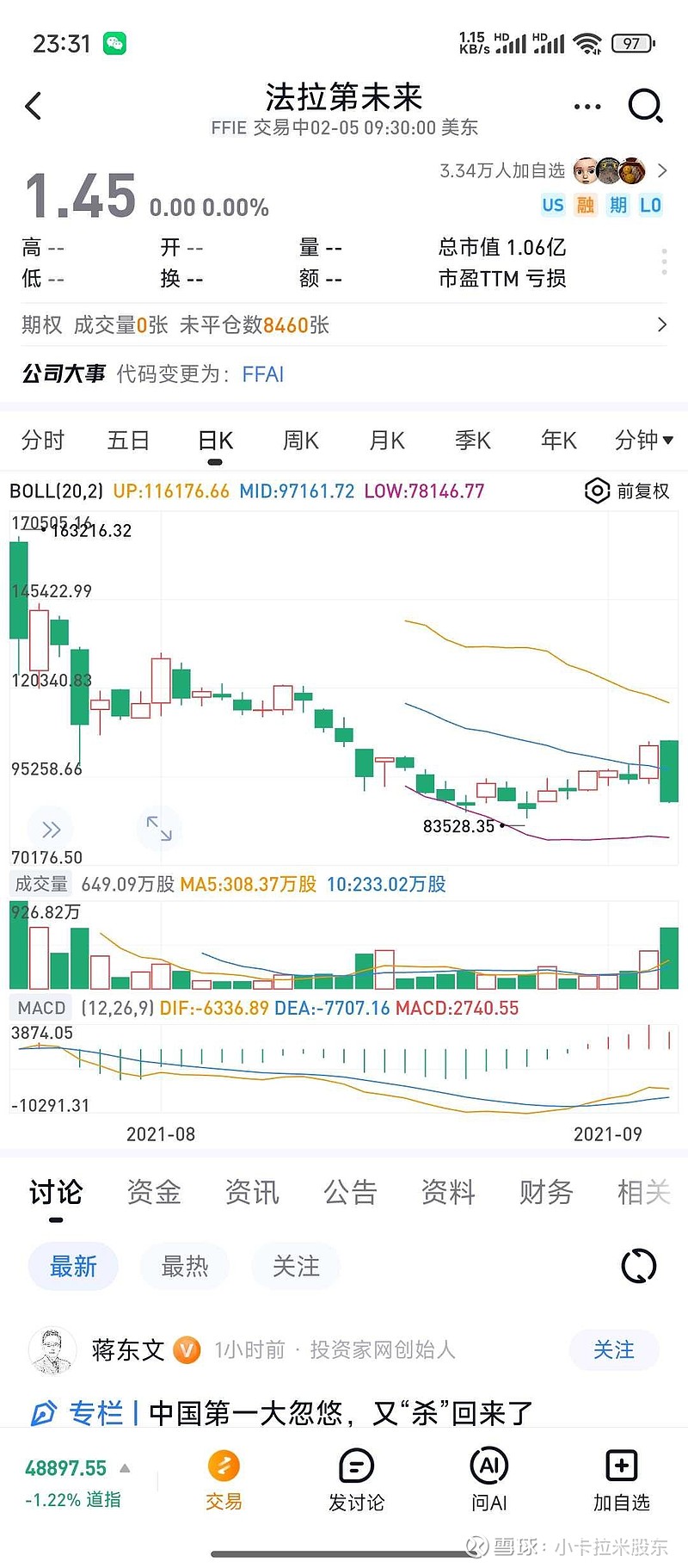Image resolution: width=688 pixels, height=1568 pixels.
Task: Expand the chart to fullscreen
Action: [159, 828]
